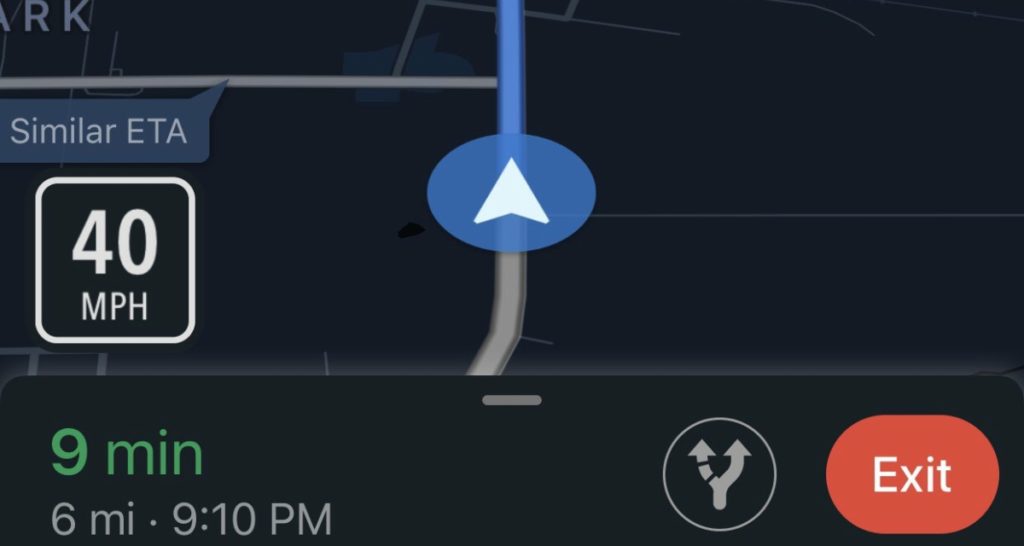Select the Similar ETA alternate route

tap(100, 131)
